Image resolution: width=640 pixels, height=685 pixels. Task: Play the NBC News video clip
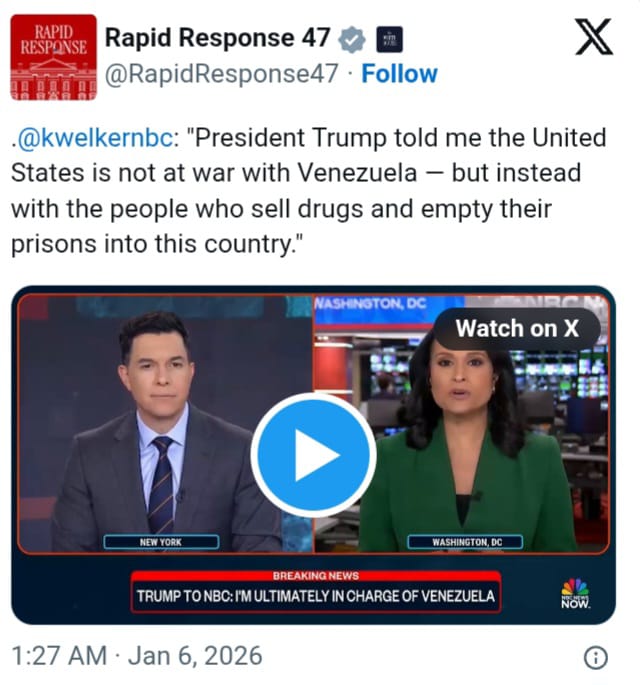point(313,455)
